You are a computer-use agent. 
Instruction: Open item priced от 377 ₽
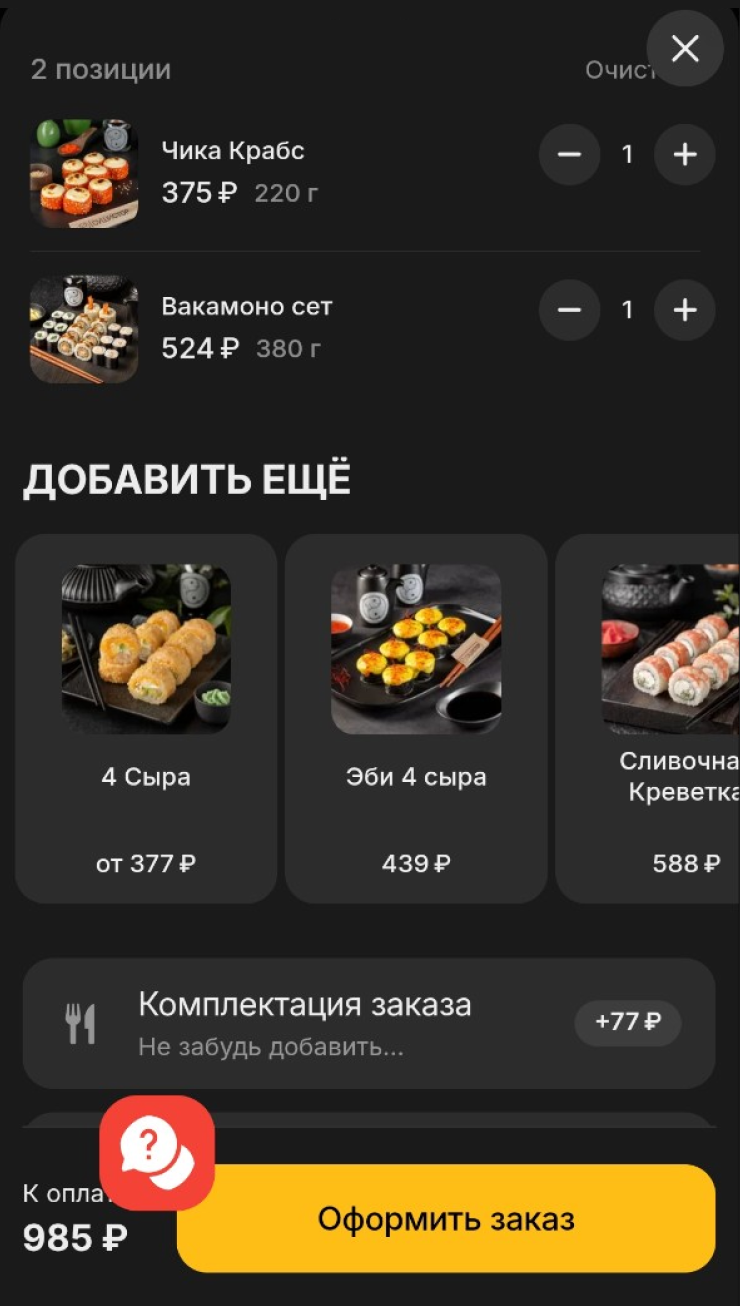click(145, 862)
